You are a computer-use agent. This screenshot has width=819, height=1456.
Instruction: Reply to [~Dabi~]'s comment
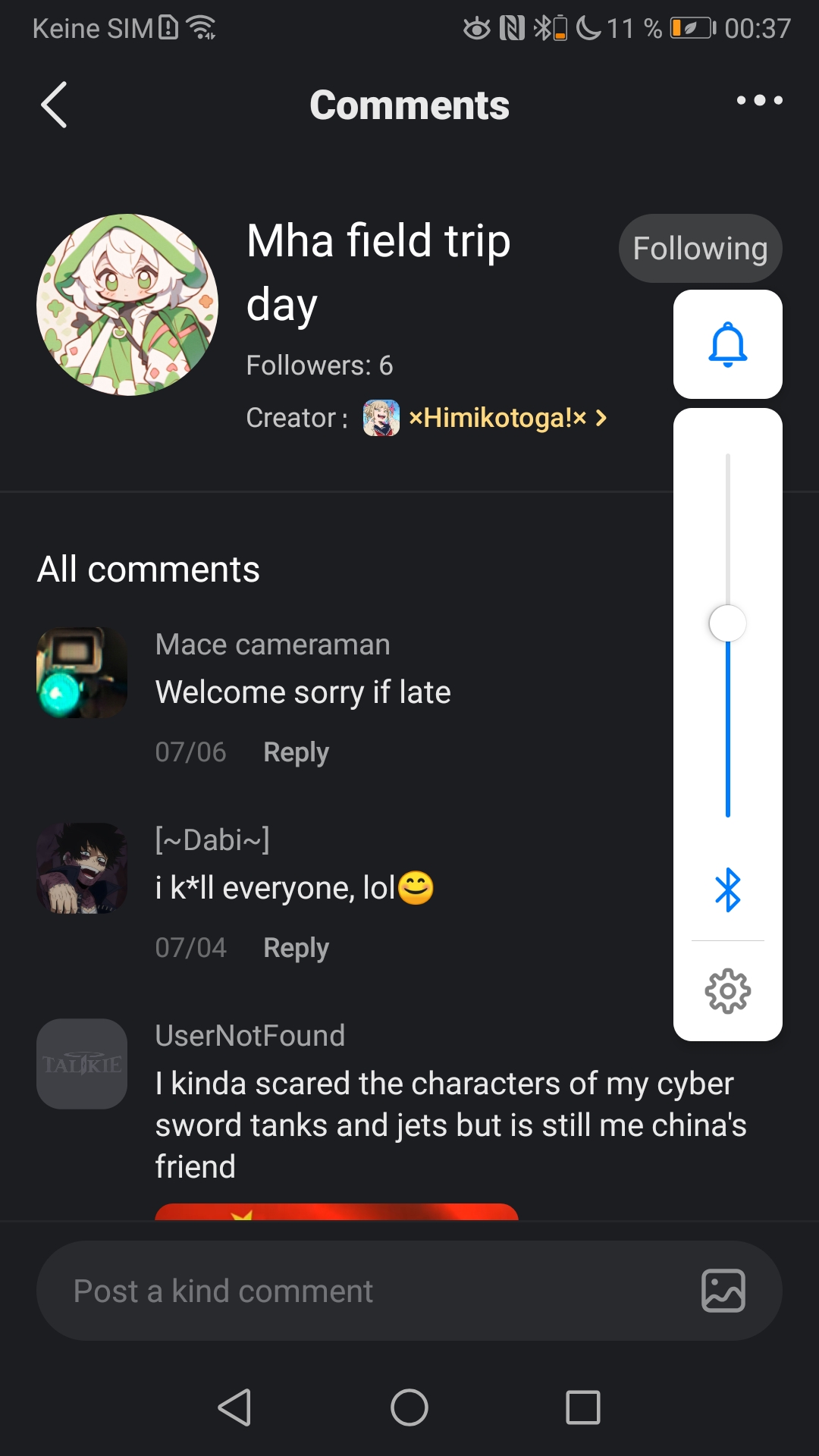click(x=296, y=948)
